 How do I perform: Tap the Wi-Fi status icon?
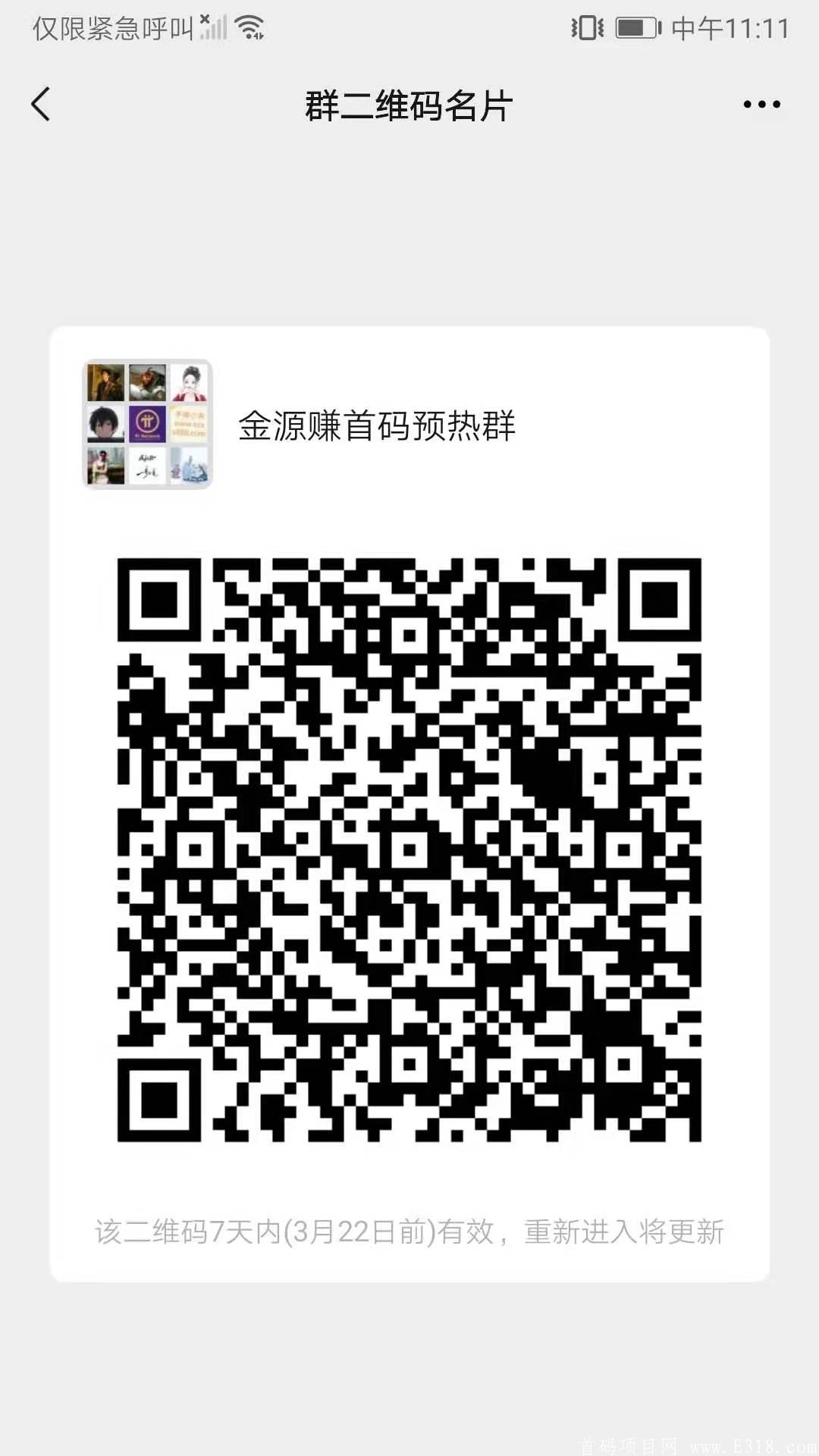click(250, 28)
